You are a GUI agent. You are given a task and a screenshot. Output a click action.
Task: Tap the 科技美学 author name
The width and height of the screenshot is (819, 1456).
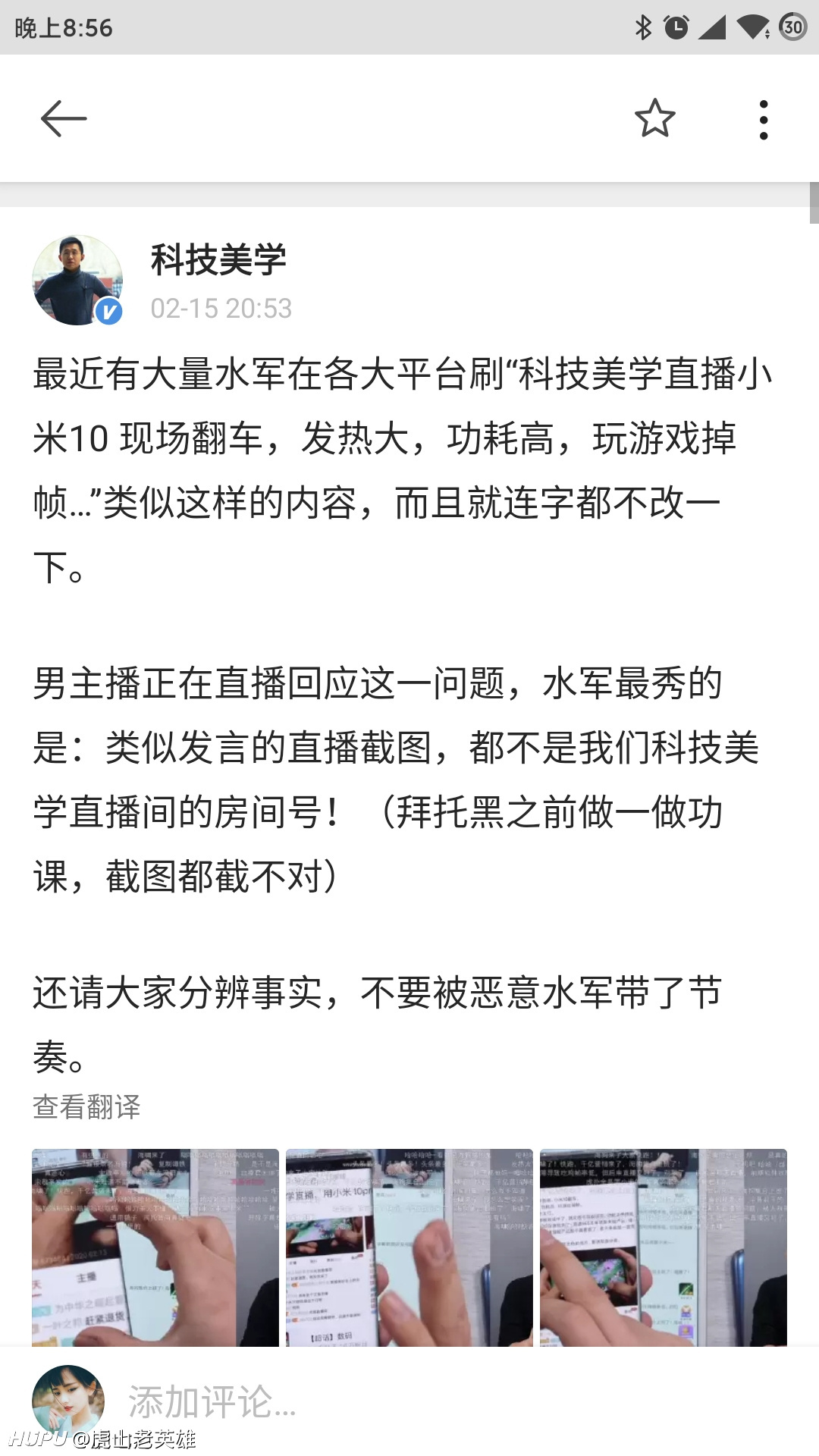coord(218,259)
